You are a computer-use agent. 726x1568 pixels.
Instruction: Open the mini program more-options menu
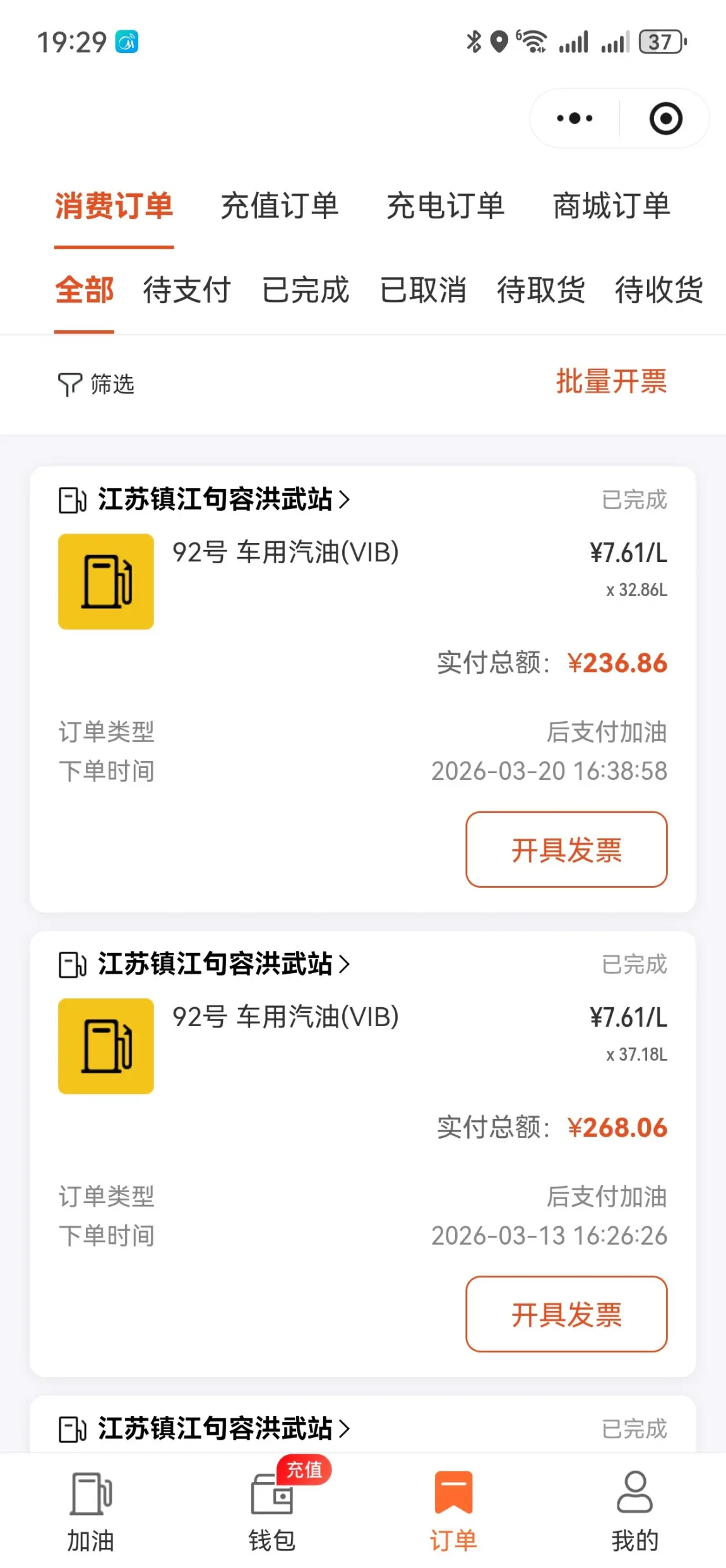[x=574, y=119]
